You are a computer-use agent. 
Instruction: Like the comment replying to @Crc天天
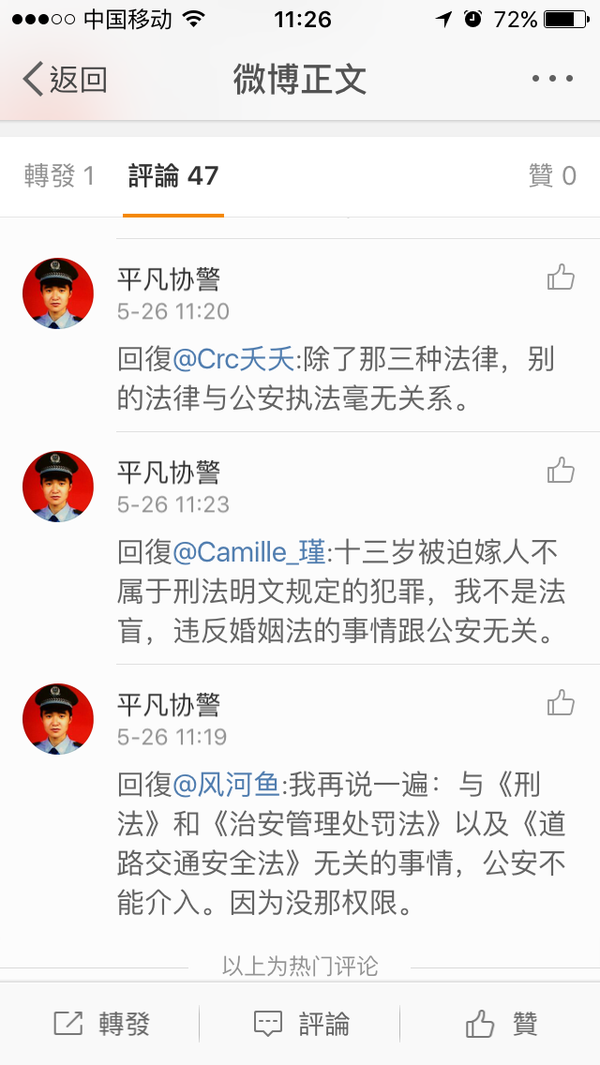(561, 278)
